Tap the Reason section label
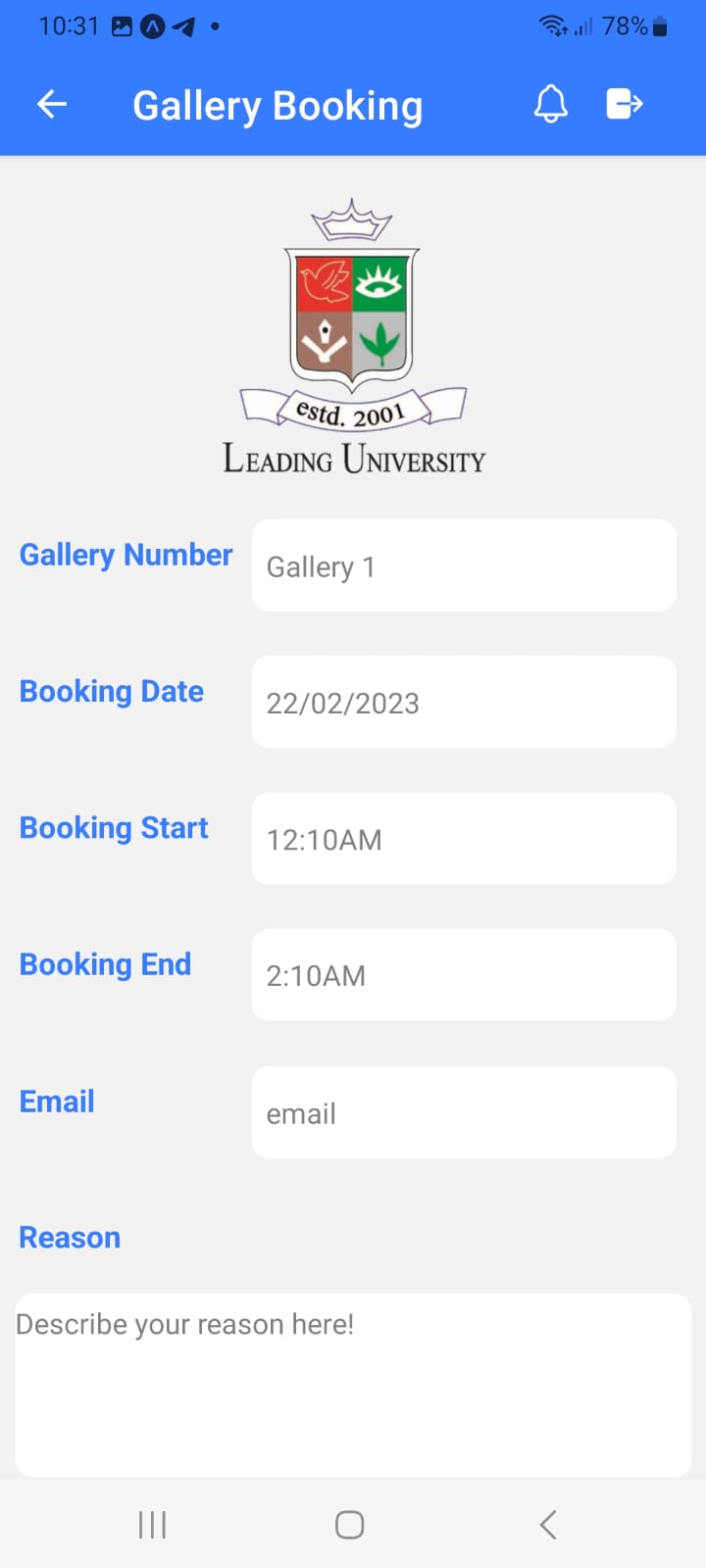706x1568 pixels. click(x=69, y=1237)
